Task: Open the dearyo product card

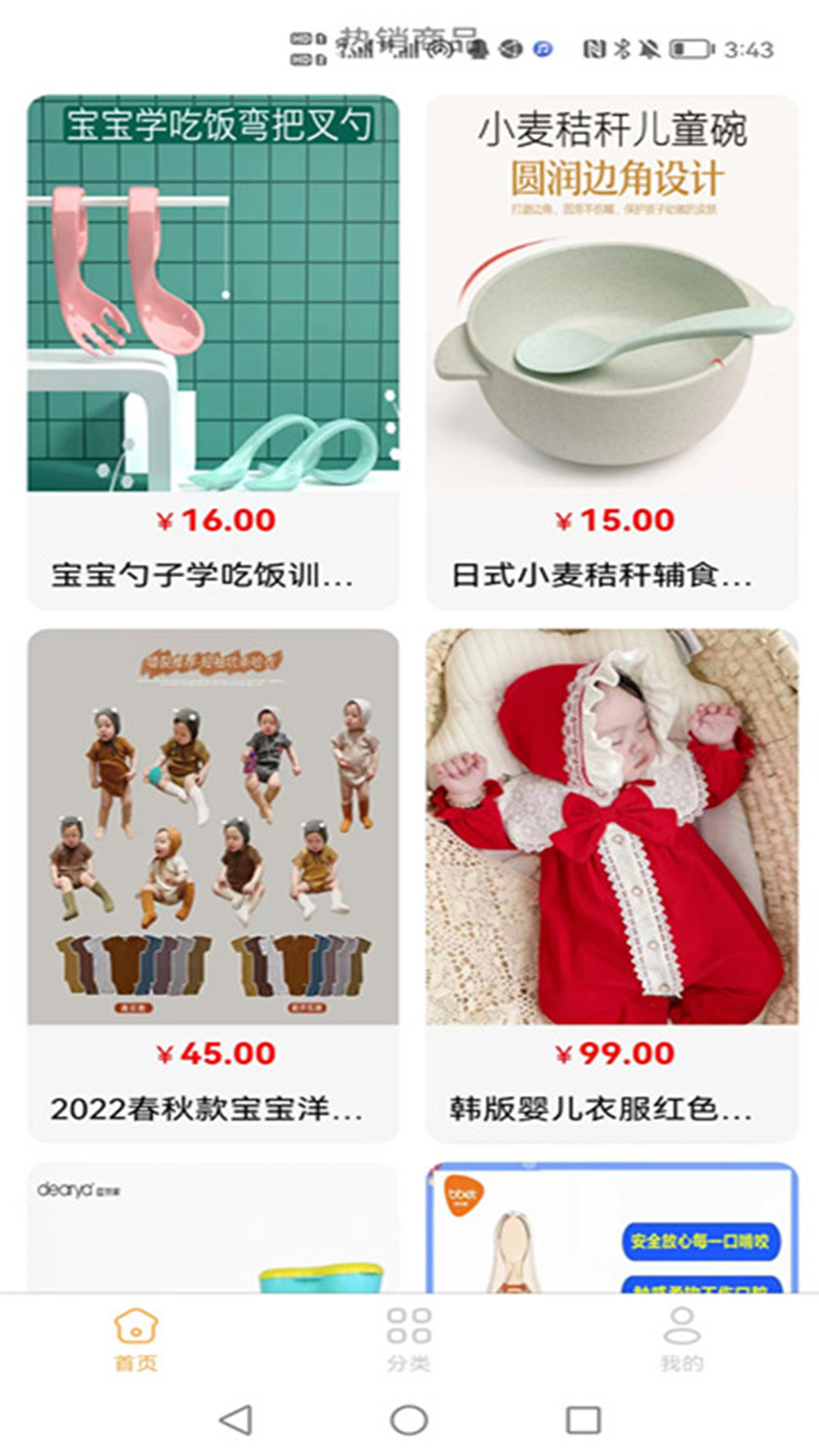Action: [213, 1228]
